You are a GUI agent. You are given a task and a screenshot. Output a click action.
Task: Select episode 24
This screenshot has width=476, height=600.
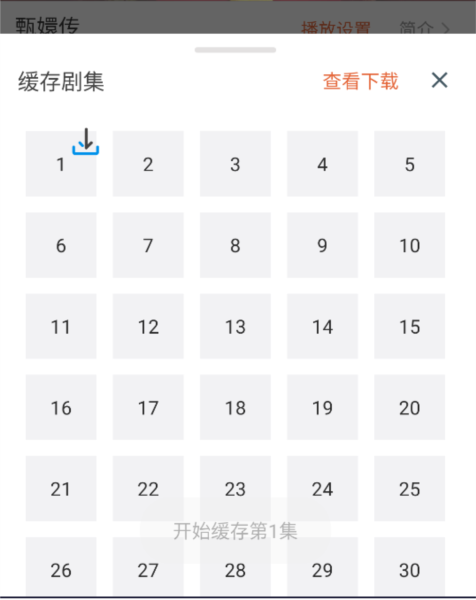323,489
